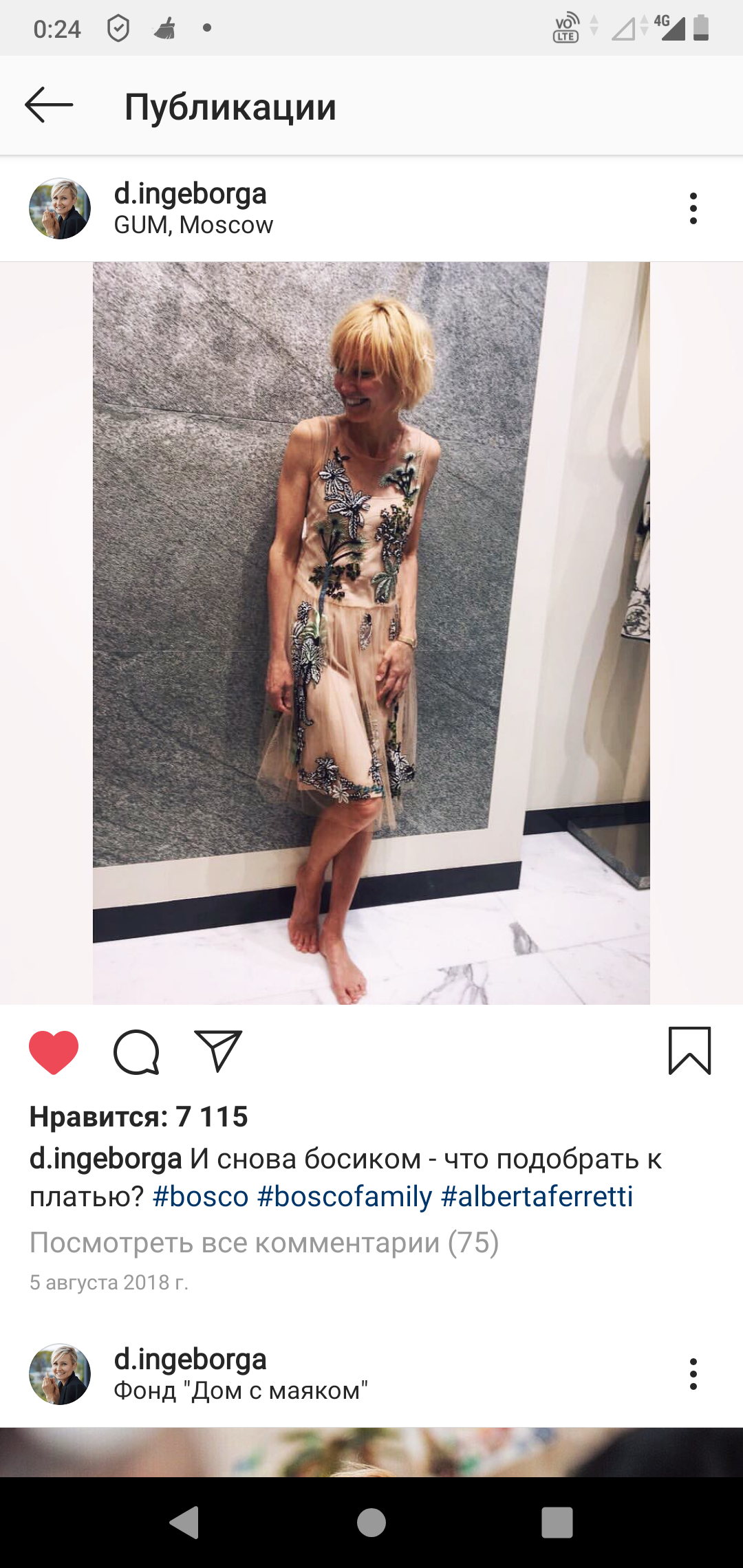
Task: Tap Посмотреть все комментарии (75)
Action: pos(264,1243)
